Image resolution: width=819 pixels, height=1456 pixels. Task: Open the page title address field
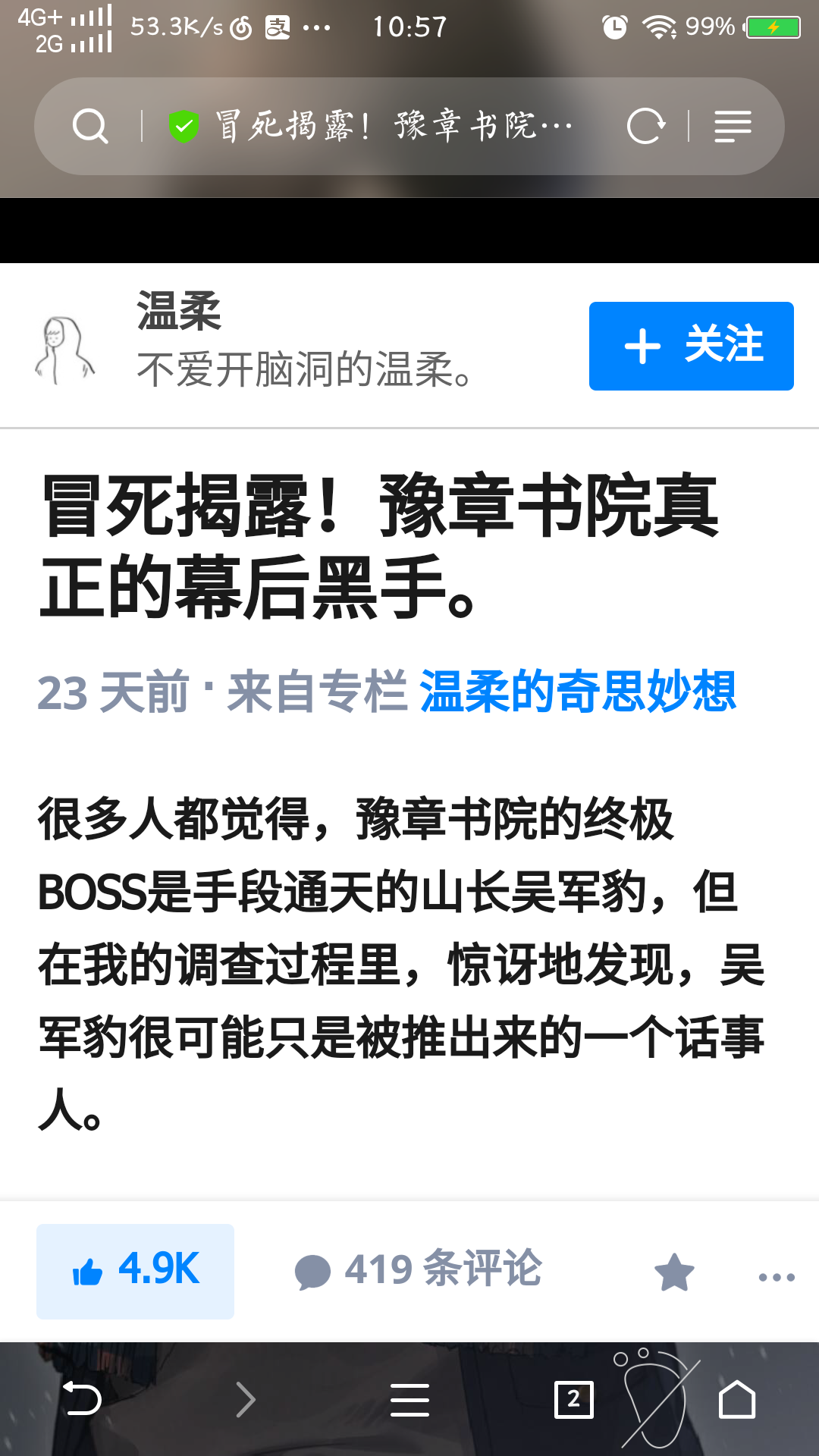(x=394, y=126)
